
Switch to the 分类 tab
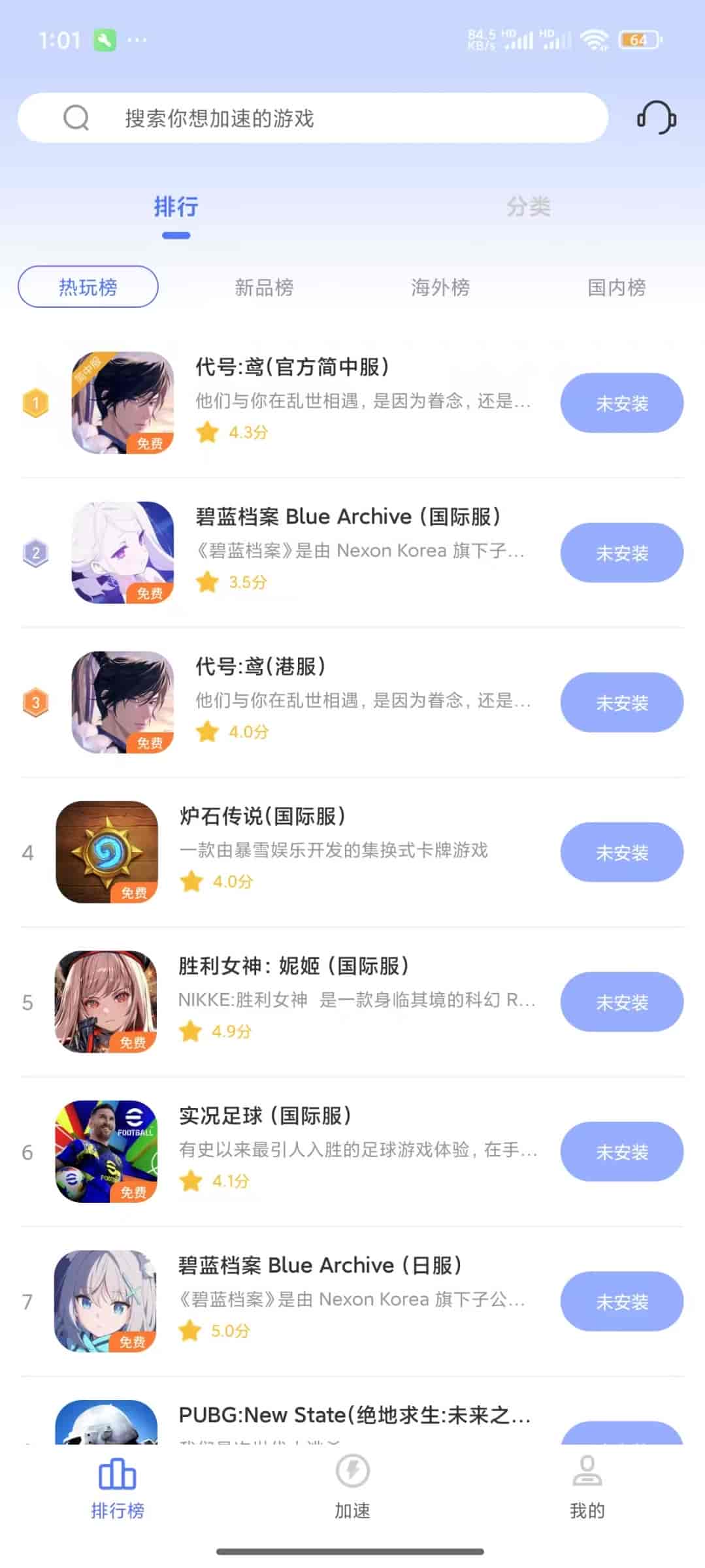tap(528, 207)
